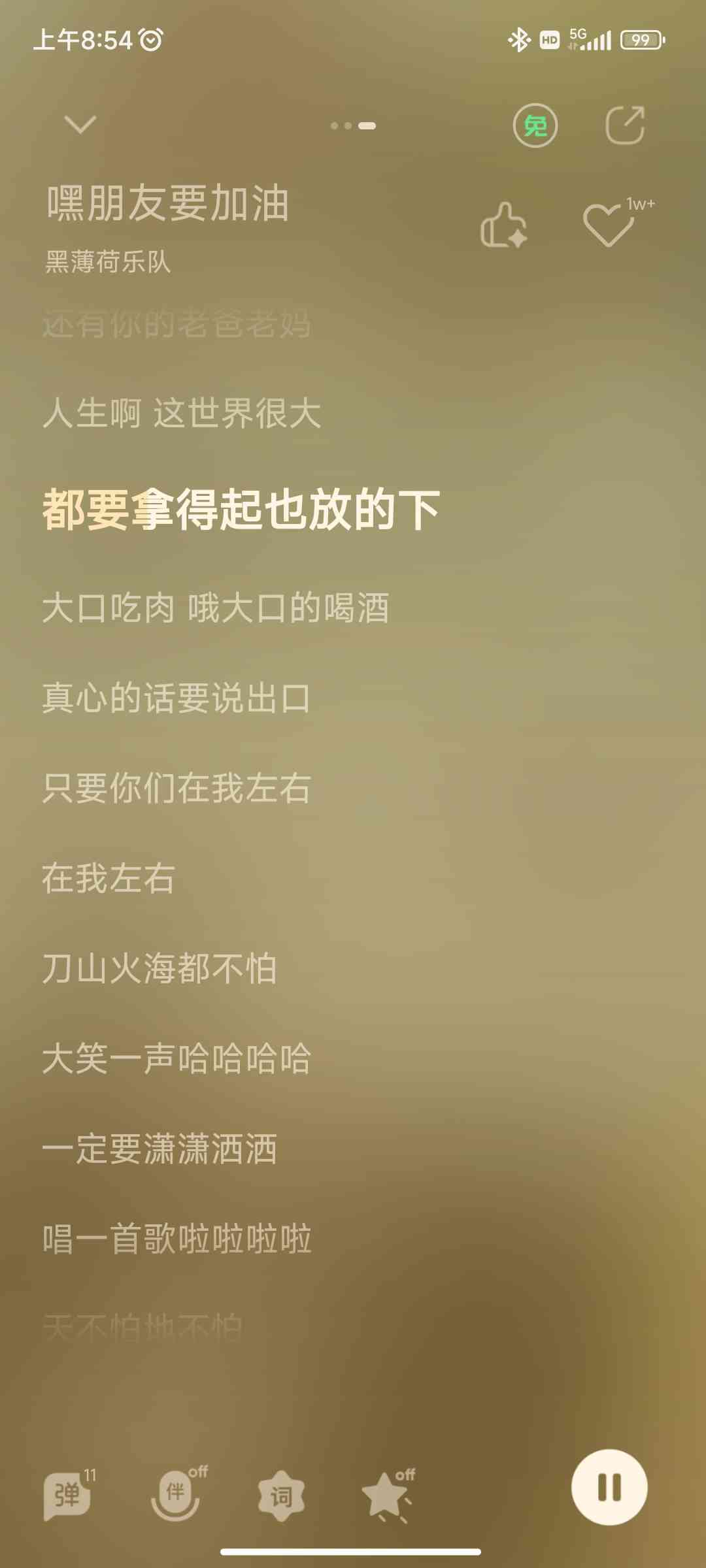Share the song 嘿朋友要加油
This screenshot has width=706, height=1568.
click(625, 125)
